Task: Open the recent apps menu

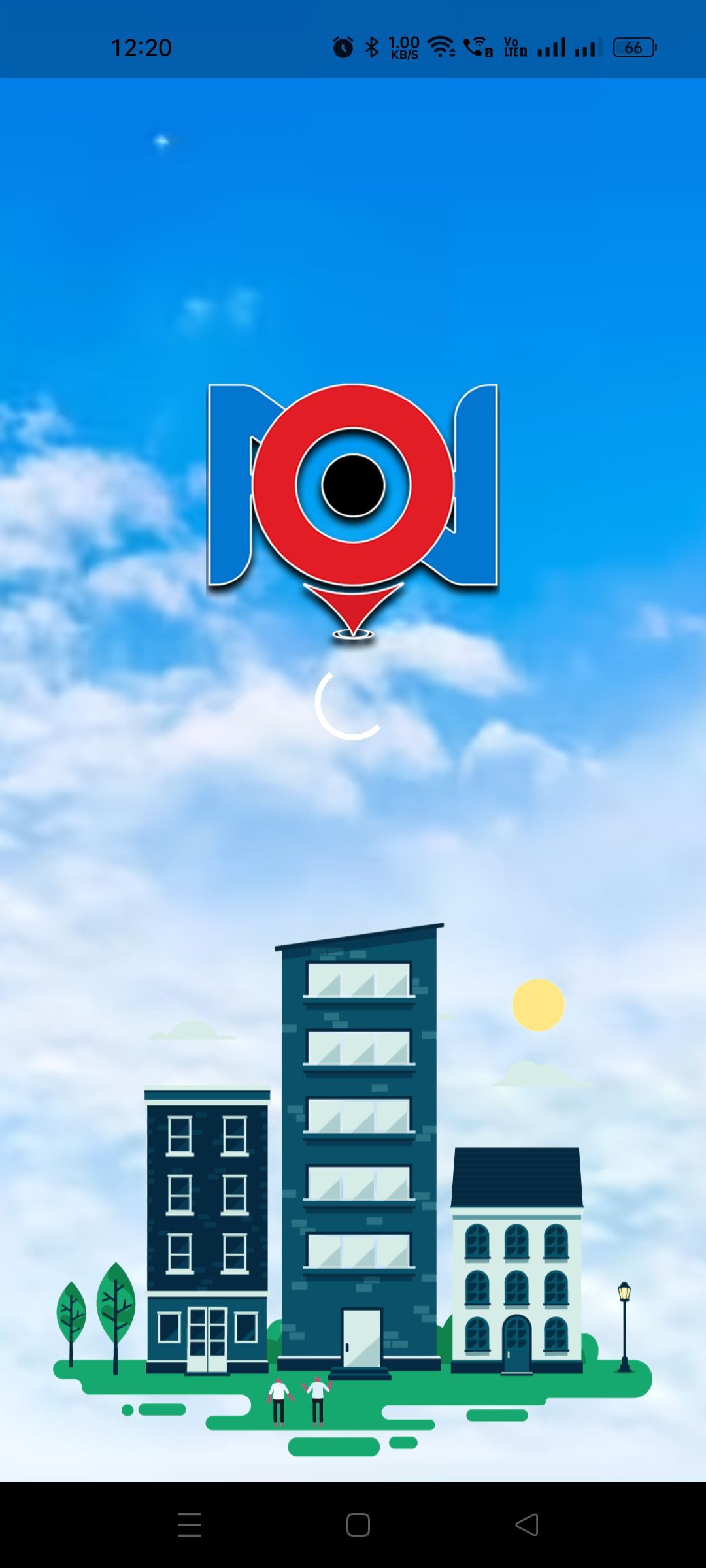Action: coord(190,1525)
